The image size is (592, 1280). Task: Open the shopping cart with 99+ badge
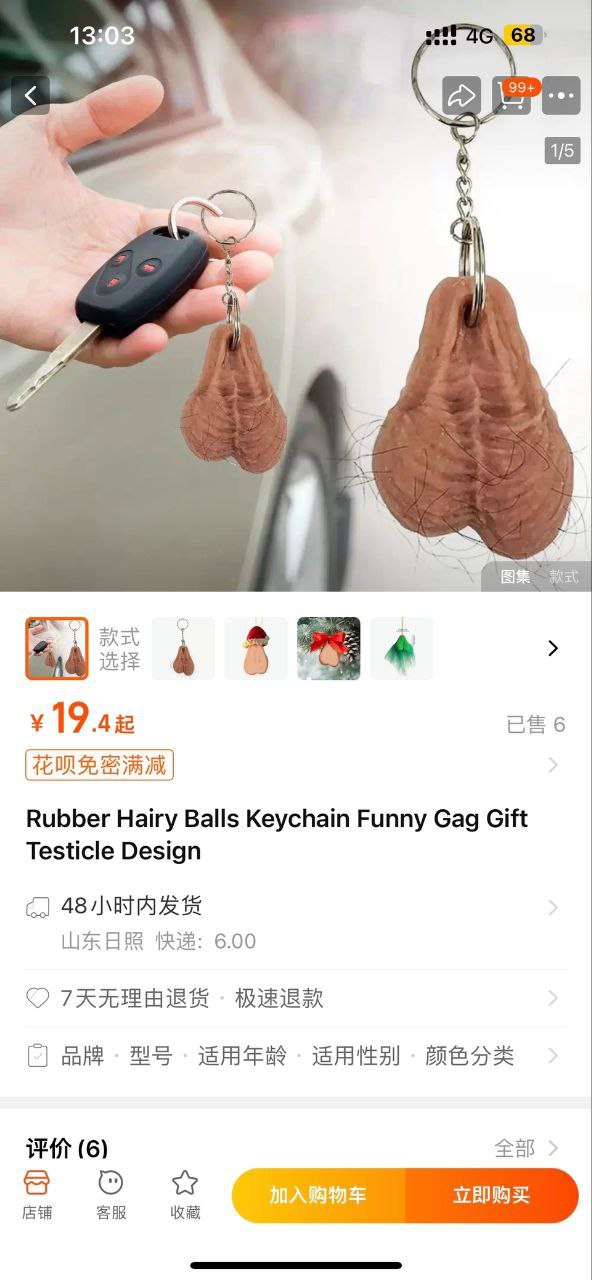coord(512,96)
